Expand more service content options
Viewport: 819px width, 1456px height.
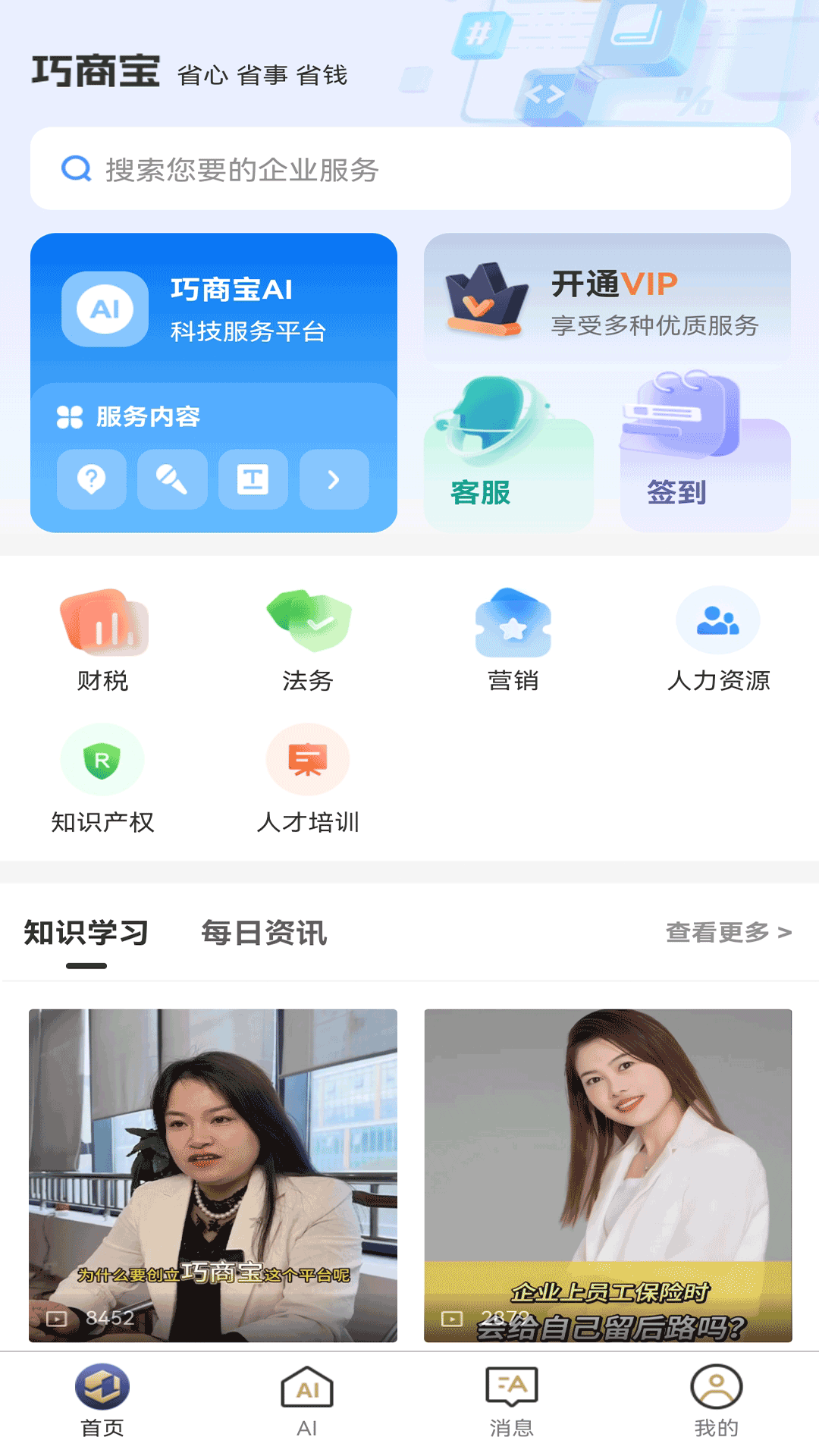coord(334,479)
